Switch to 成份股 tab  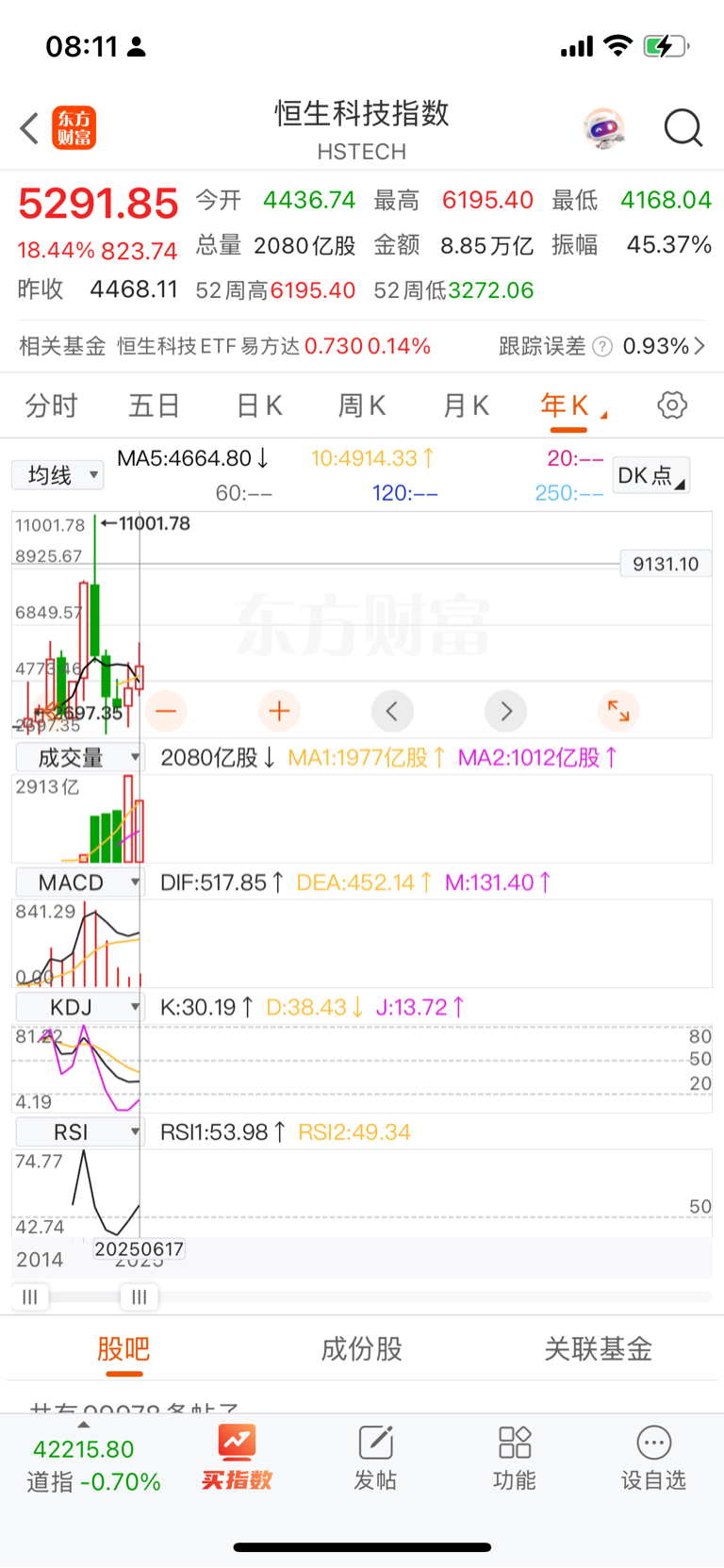tap(362, 1349)
